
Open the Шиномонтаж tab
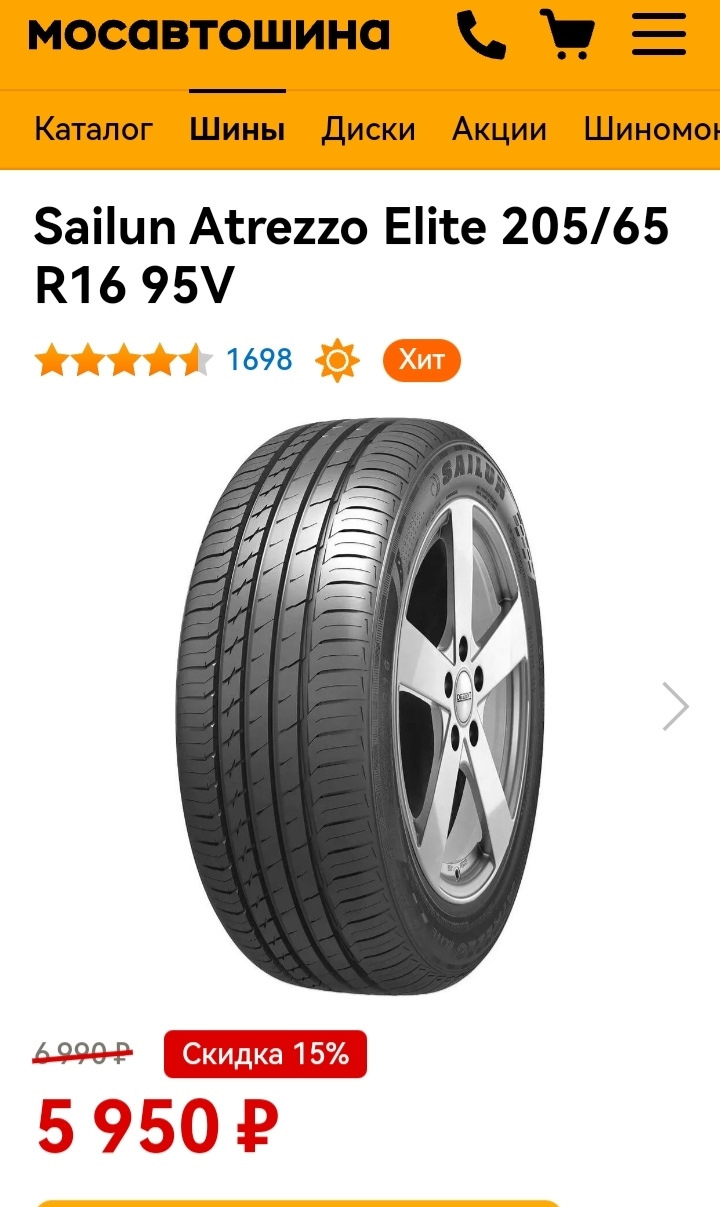point(651,130)
